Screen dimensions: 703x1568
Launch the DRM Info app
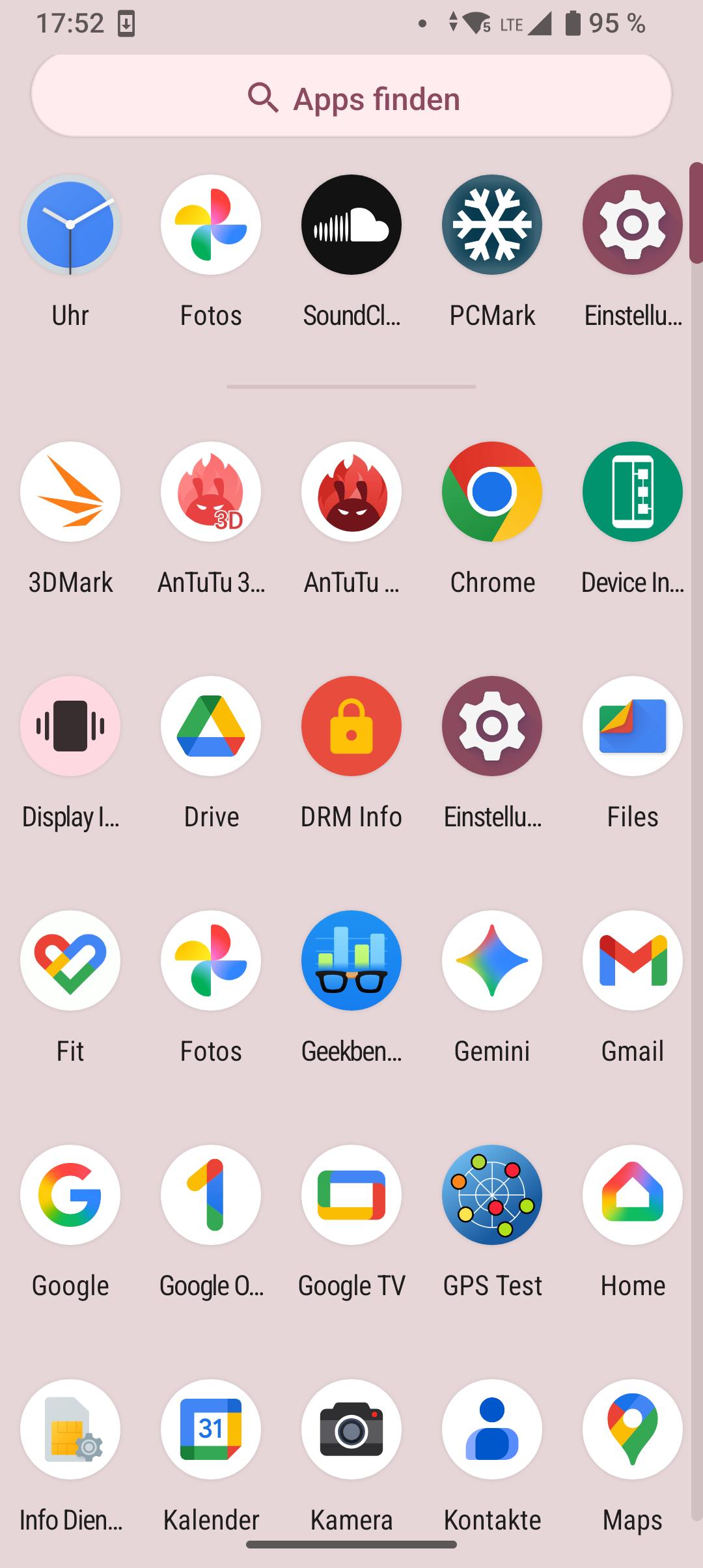coord(351,726)
